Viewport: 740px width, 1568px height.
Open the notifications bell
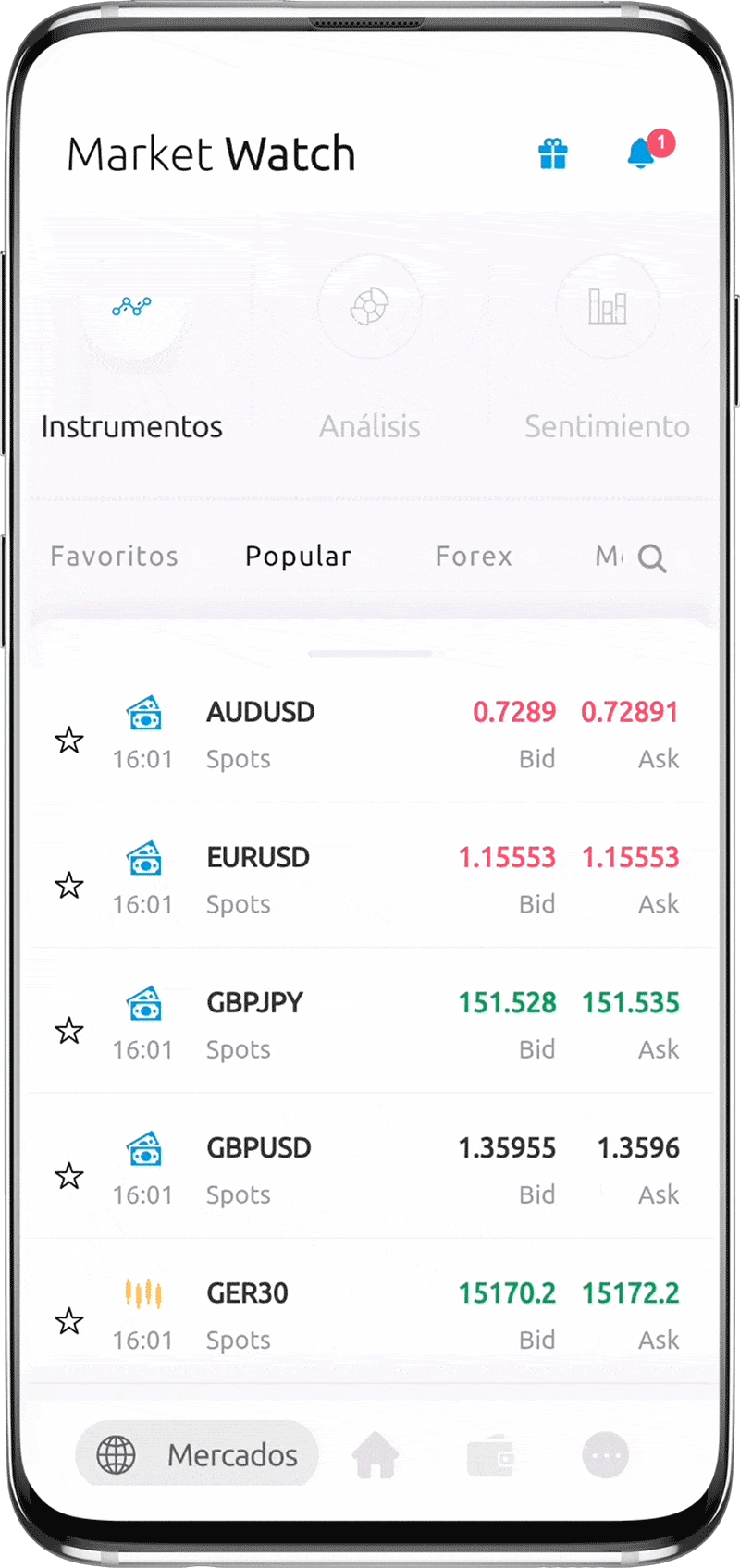pos(641,153)
